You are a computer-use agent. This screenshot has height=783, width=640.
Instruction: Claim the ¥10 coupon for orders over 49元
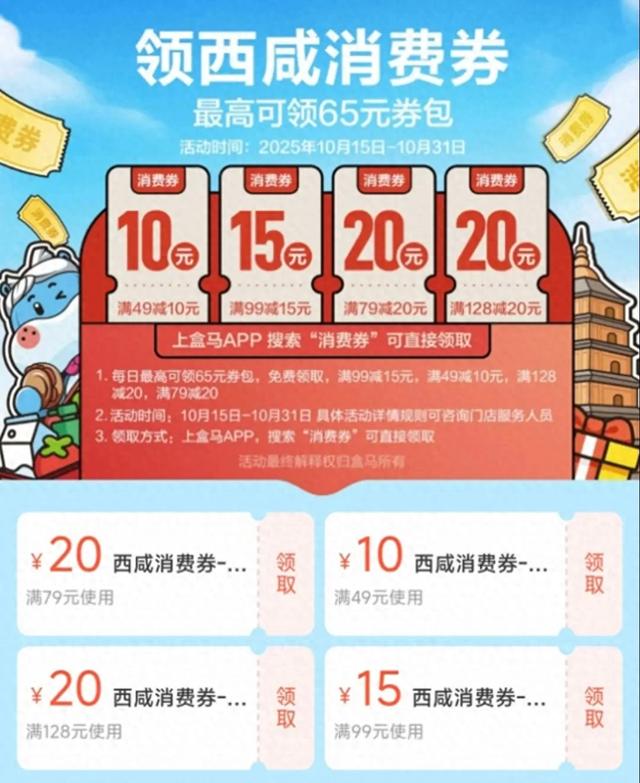click(594, 574)
